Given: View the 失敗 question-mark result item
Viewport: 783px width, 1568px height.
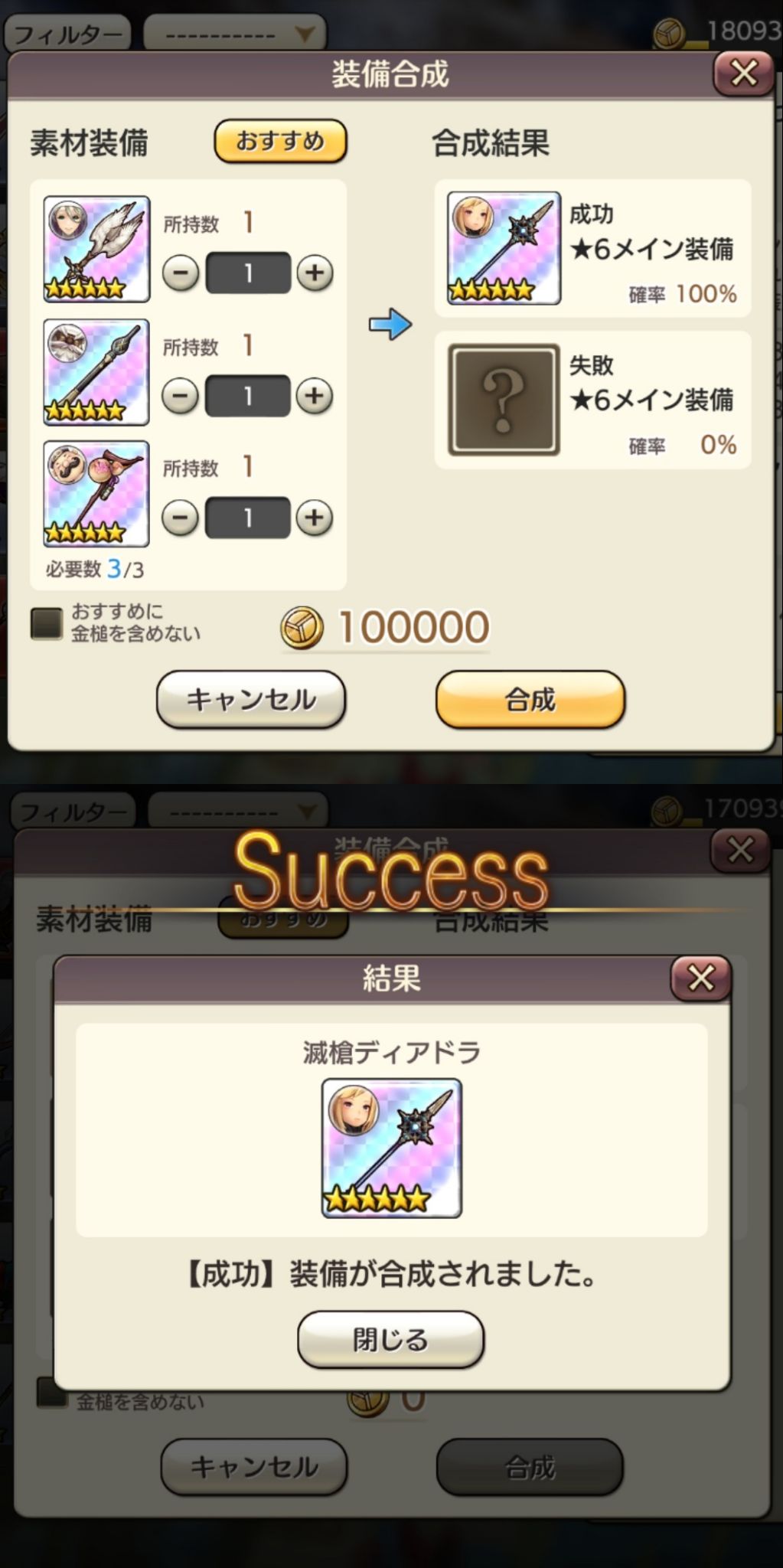Looking at the screenshot, I should click(504, 400).
